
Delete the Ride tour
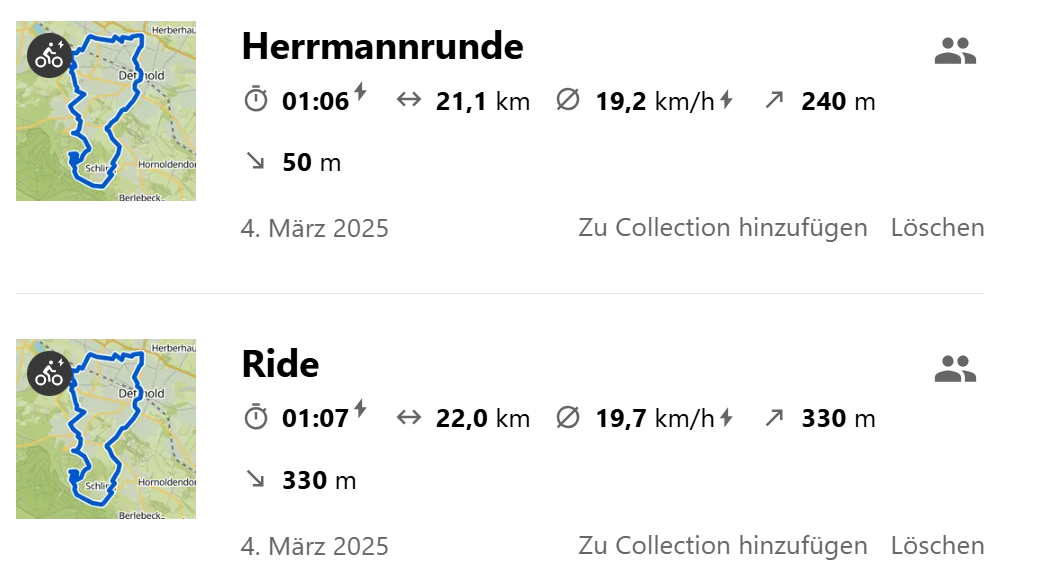click(x=937, y=546)
